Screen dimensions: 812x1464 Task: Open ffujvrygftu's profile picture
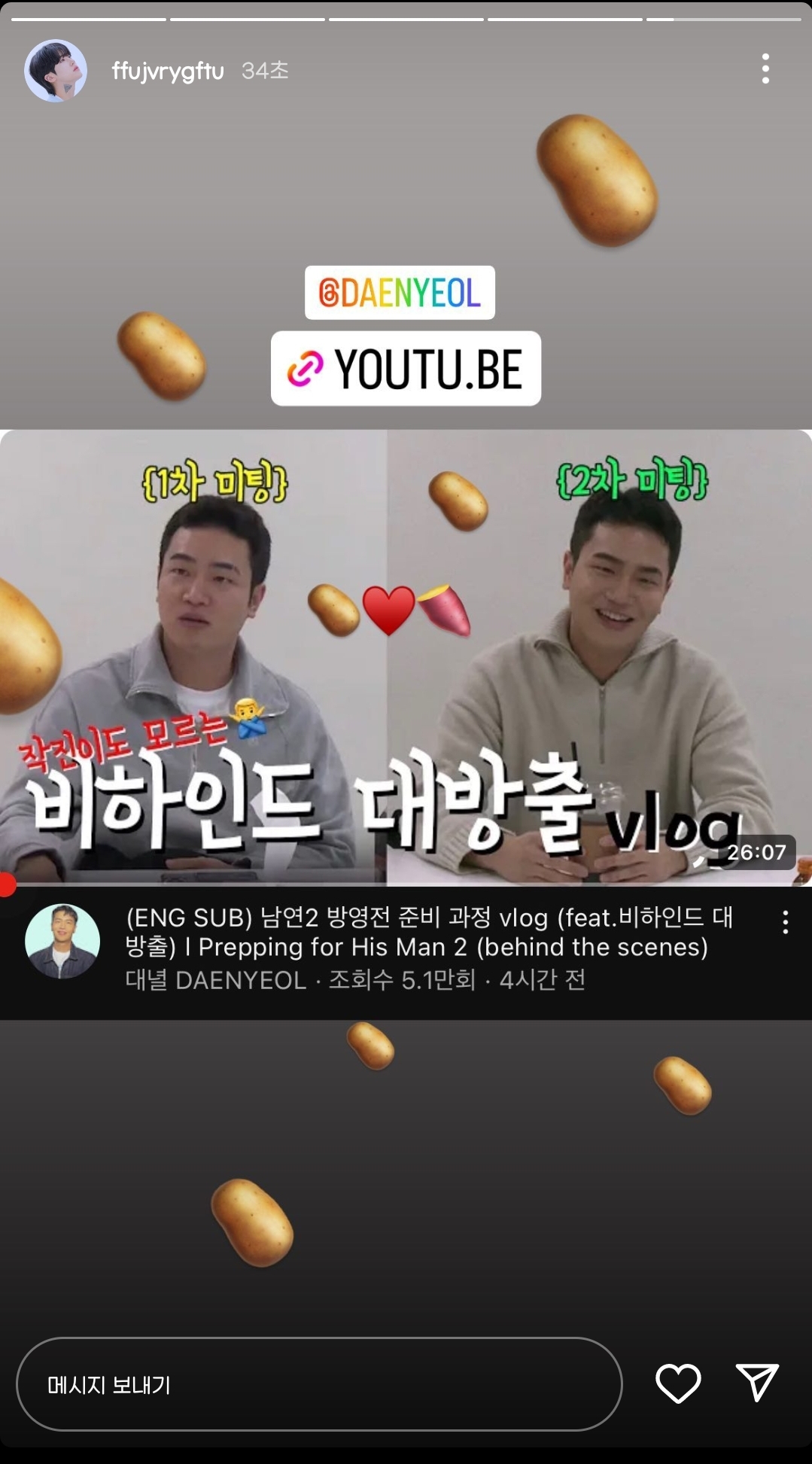56,71
